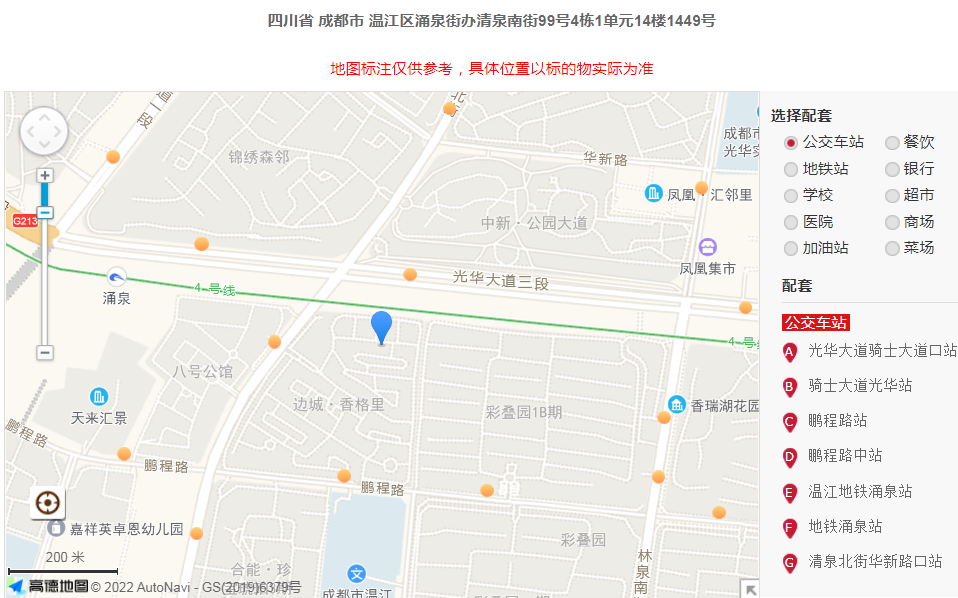
Task: Locate 温江地铁涌泉站 bus stop
Action: tap(860, 492)
